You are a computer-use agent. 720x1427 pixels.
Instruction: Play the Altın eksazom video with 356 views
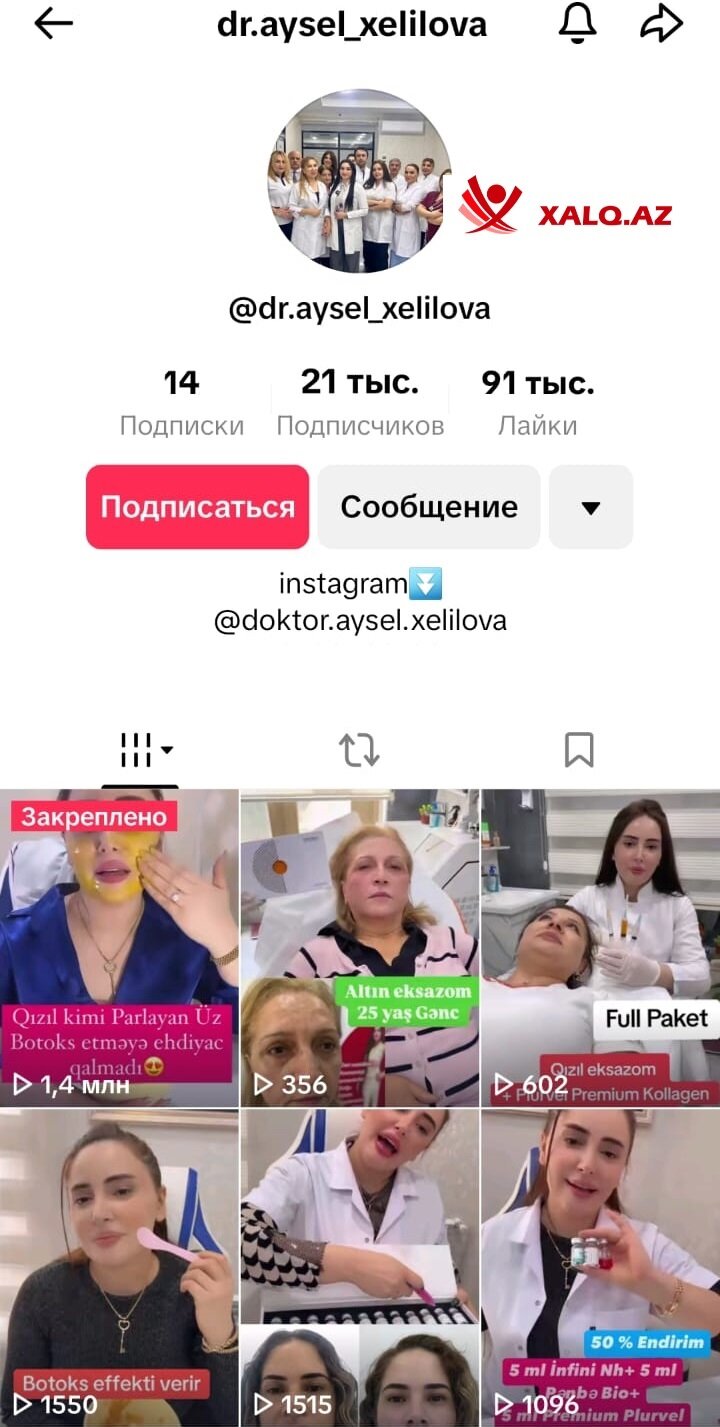[x=359, y=948]
